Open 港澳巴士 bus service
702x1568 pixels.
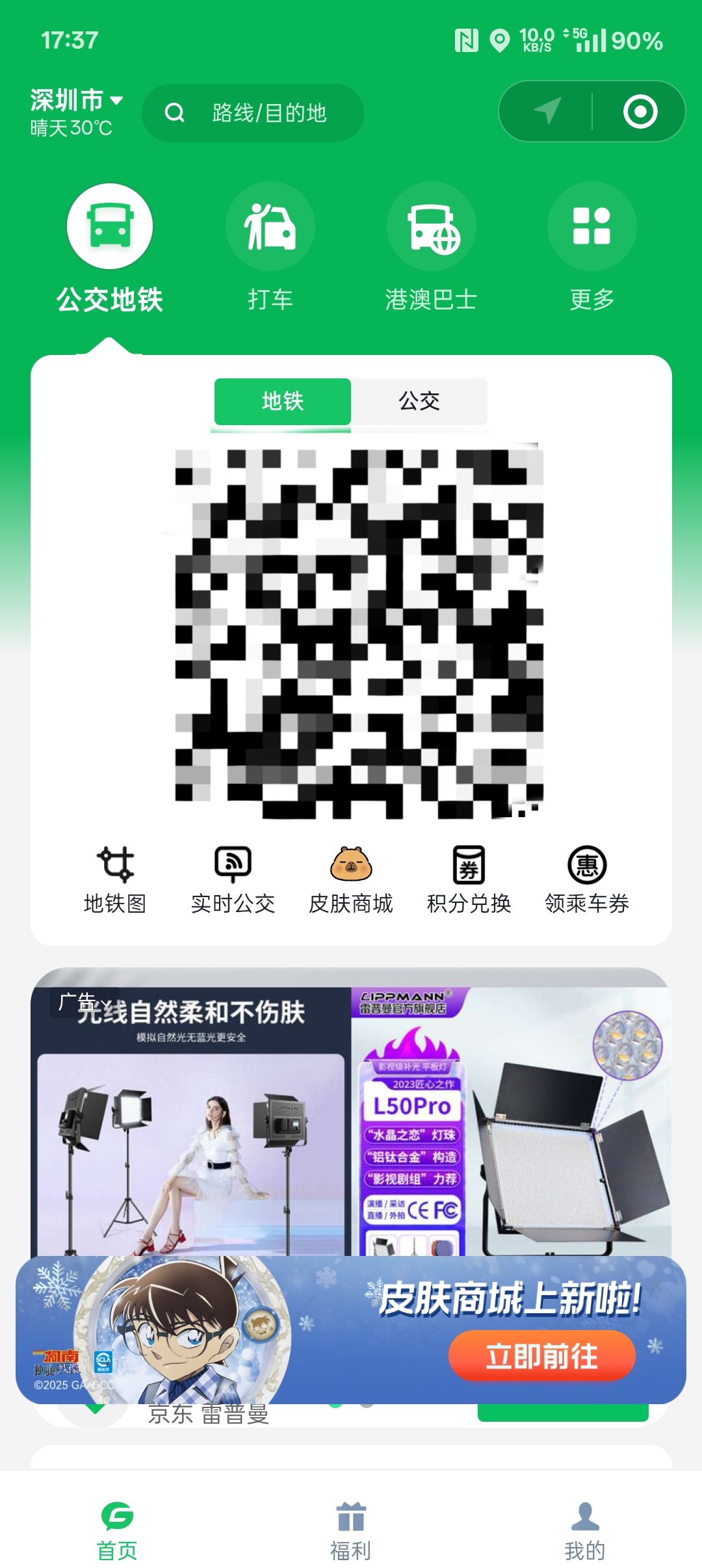click(x=431, y=226)
